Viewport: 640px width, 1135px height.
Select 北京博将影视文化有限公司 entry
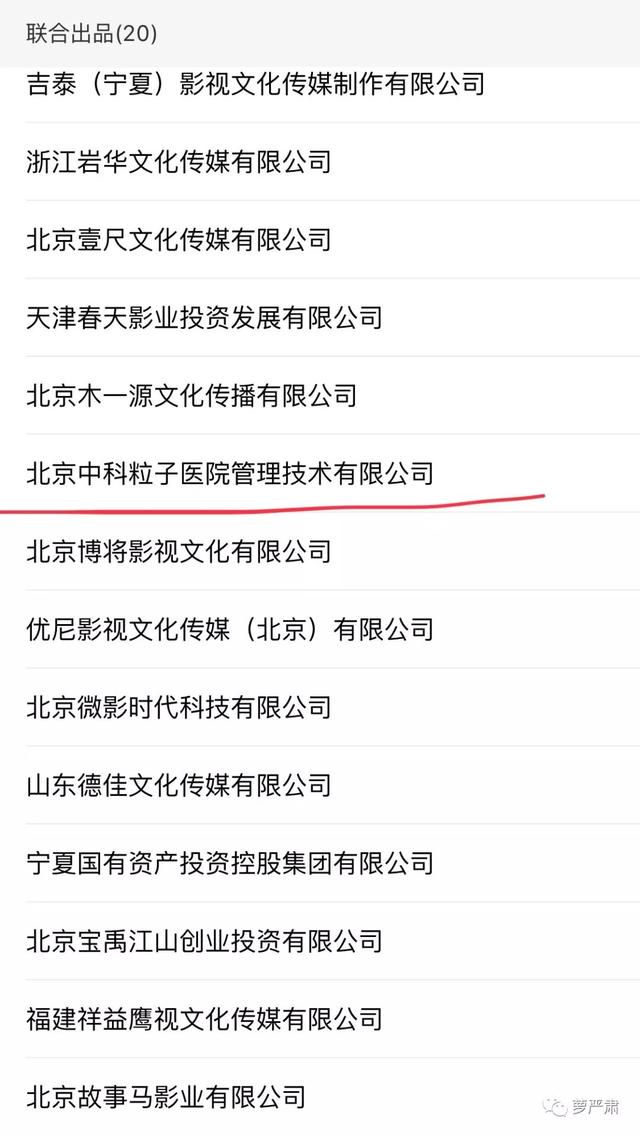[x=320, y=551]
